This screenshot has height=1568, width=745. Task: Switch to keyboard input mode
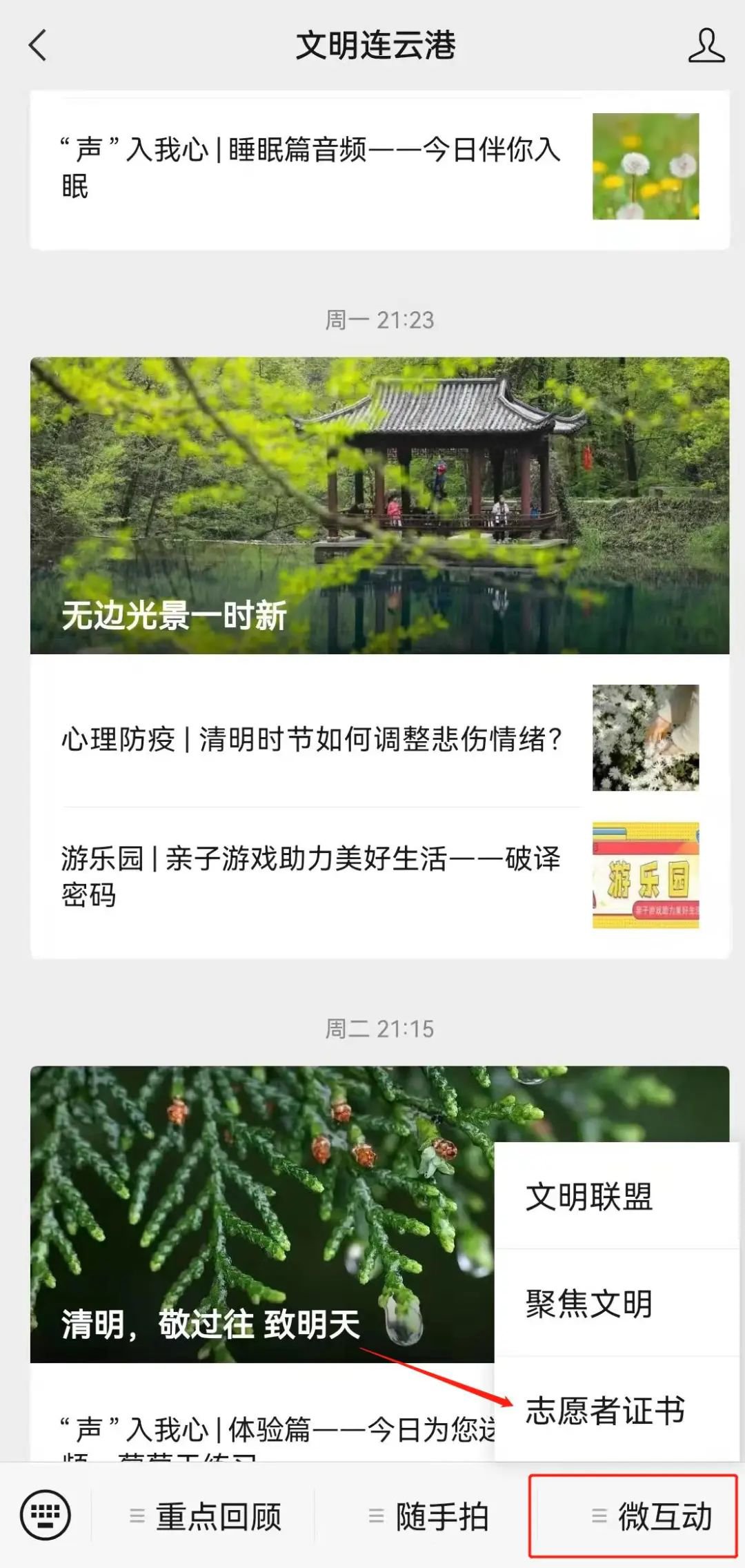pyautogui.click(x=46, y=1516)
